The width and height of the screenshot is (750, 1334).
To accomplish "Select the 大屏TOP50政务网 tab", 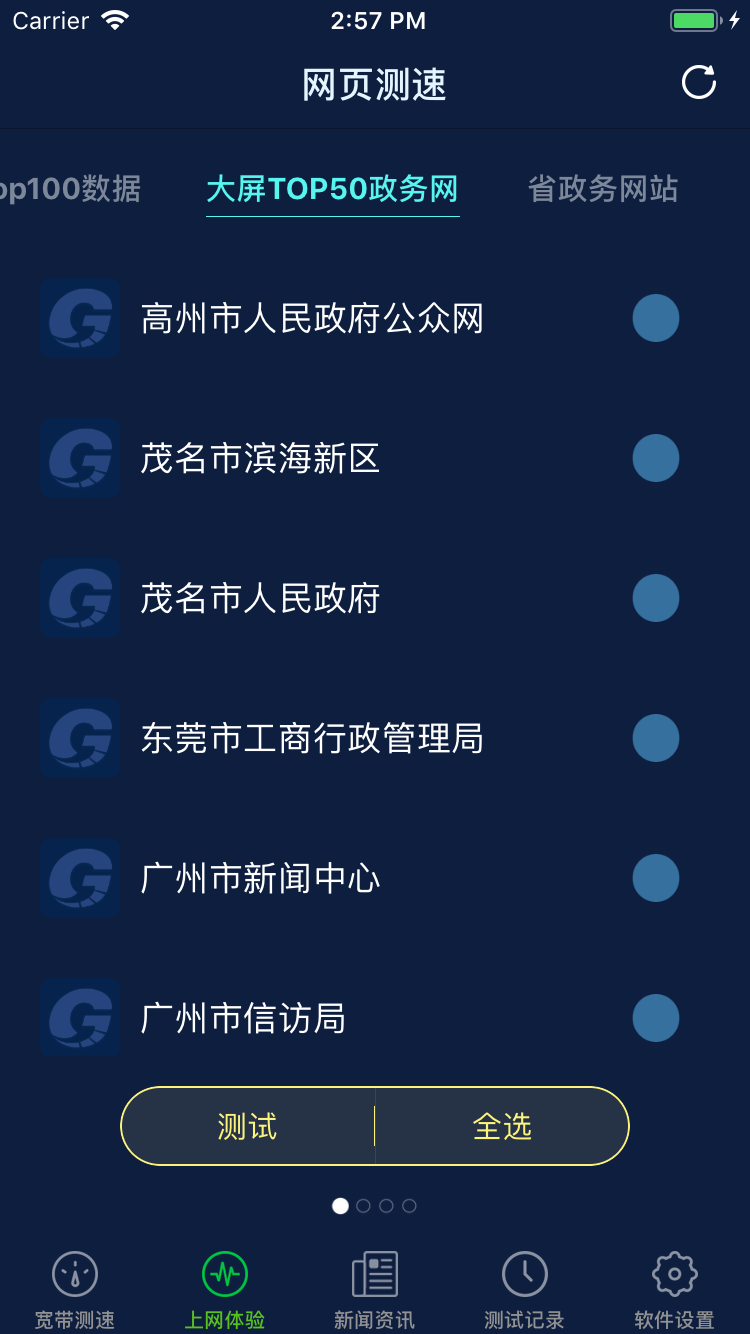I will [332, 189].
